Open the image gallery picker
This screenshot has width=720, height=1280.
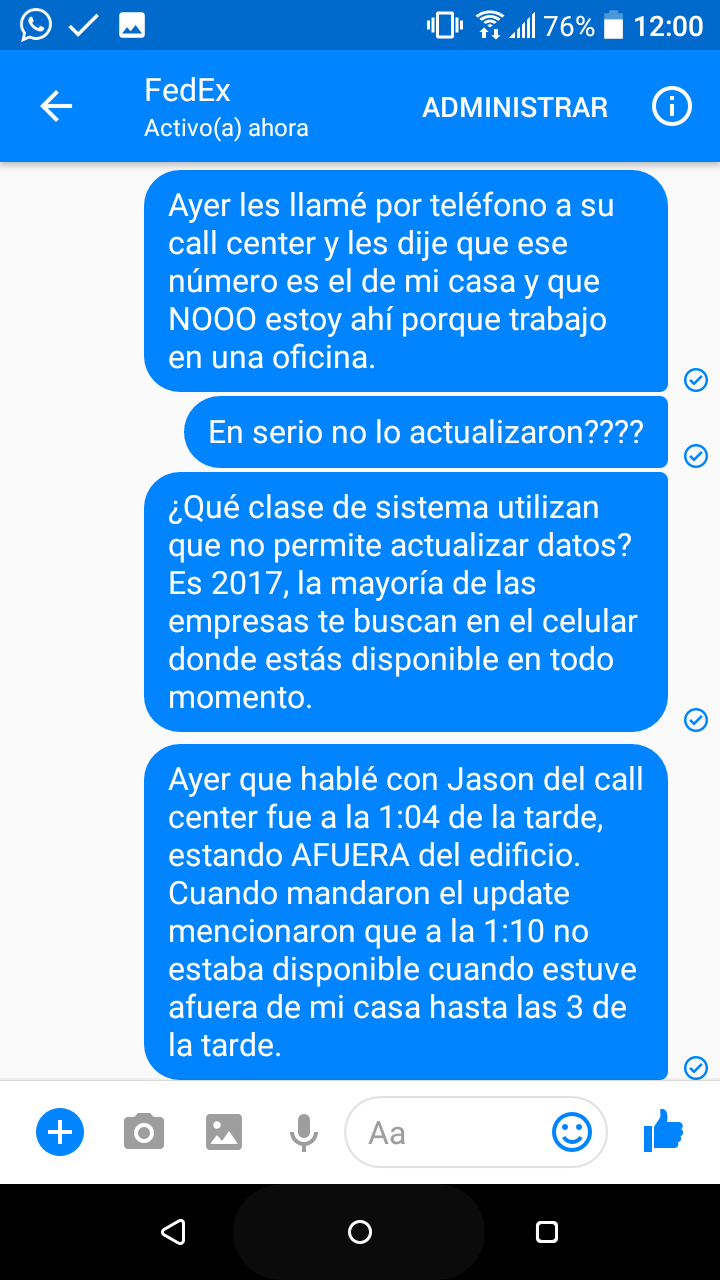pos(224,1133)
